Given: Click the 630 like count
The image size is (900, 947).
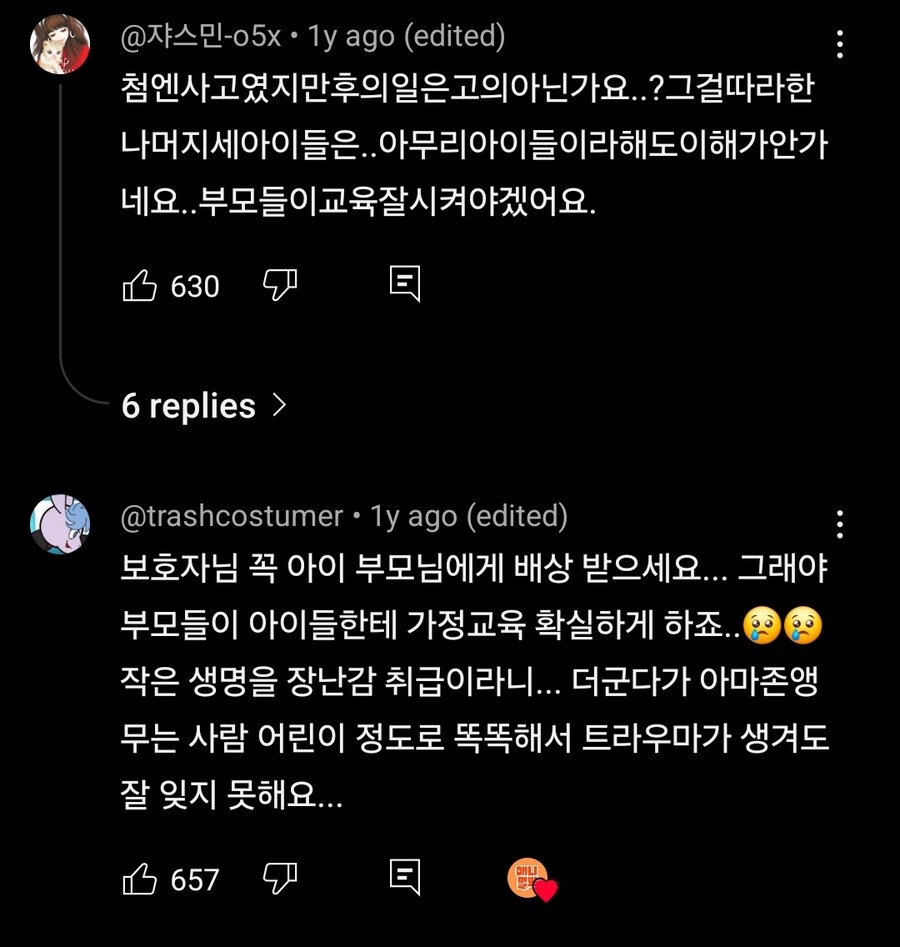Looking at the screenshot, I should tap(195, 286).
